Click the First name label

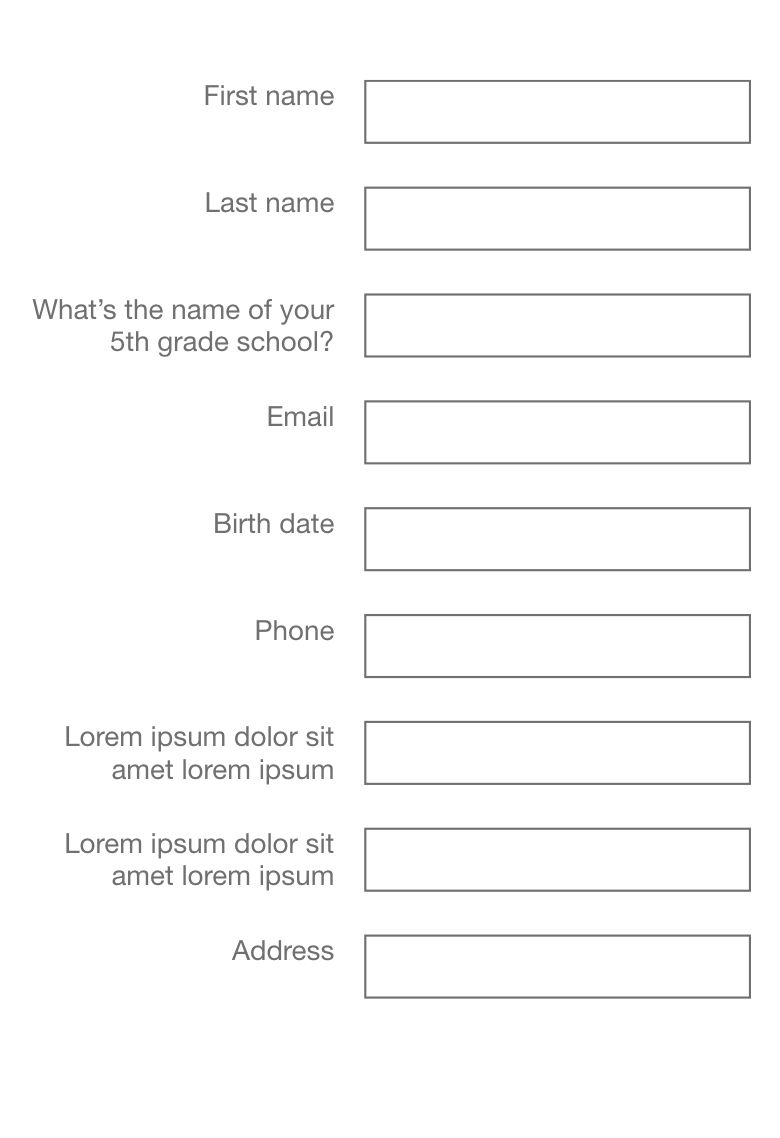coord(268,96)
